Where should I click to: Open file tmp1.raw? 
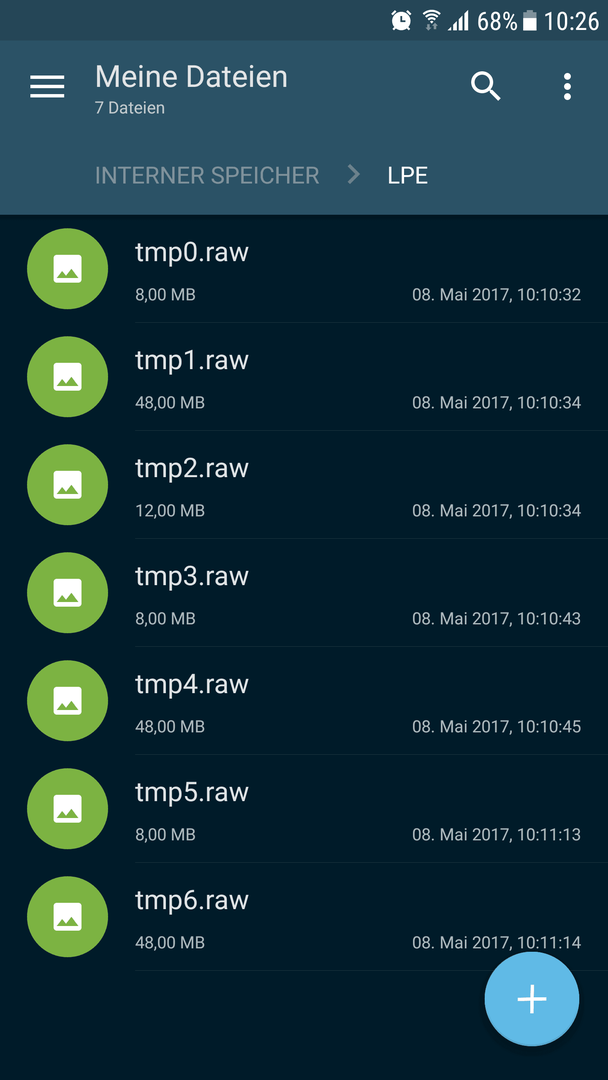pyautogui.click(x=304, y=377)
